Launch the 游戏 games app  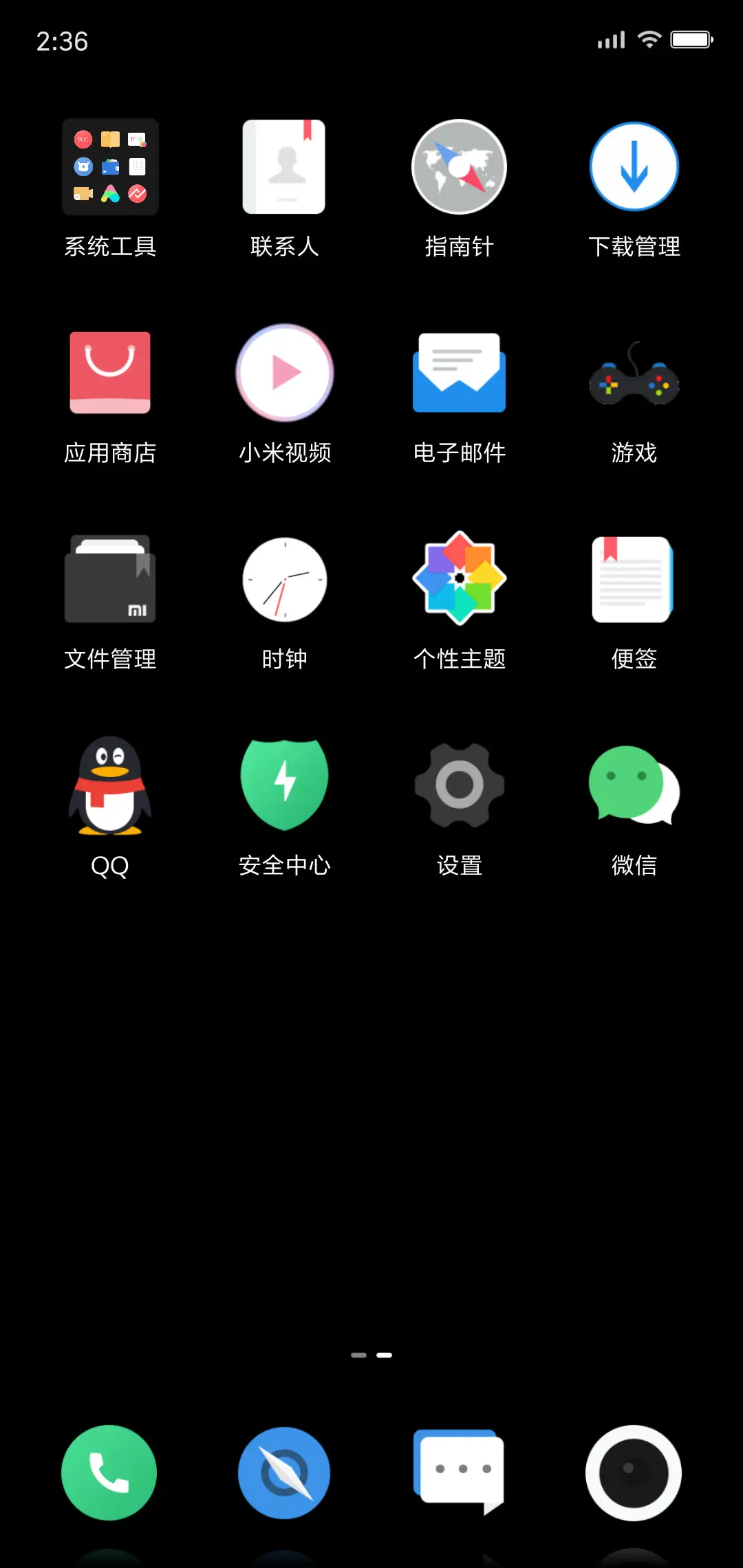pos(634,372)
